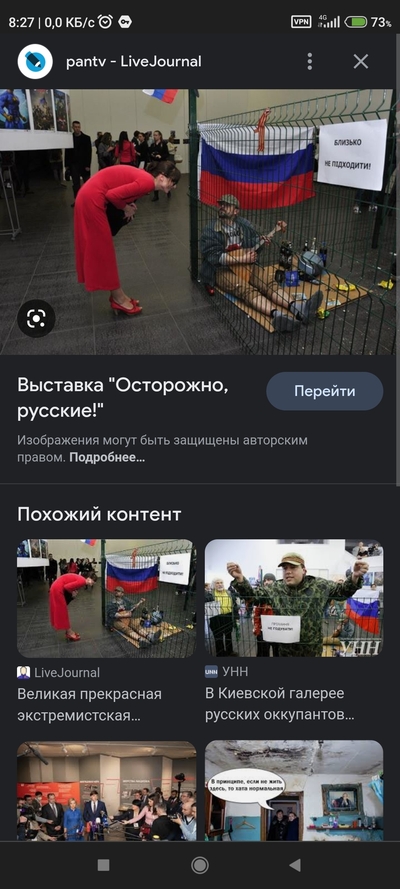The image size is (400, 889).
Task: Open the three-dot overflow menu
Action: (x=309, y=61)
